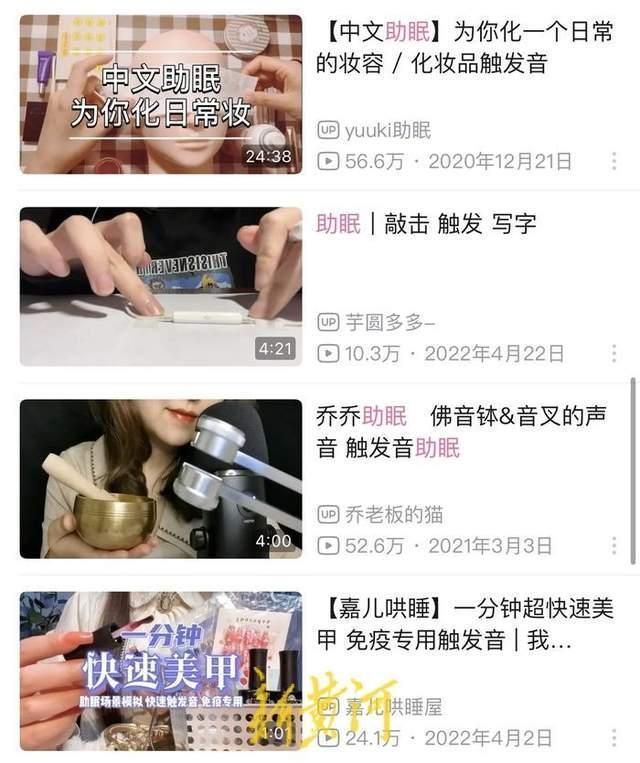Open overflow menu for 乔老板的猫 video
The width and height of the screenshot is (640, 763).
pyautogui.click(x=614, y=545)
